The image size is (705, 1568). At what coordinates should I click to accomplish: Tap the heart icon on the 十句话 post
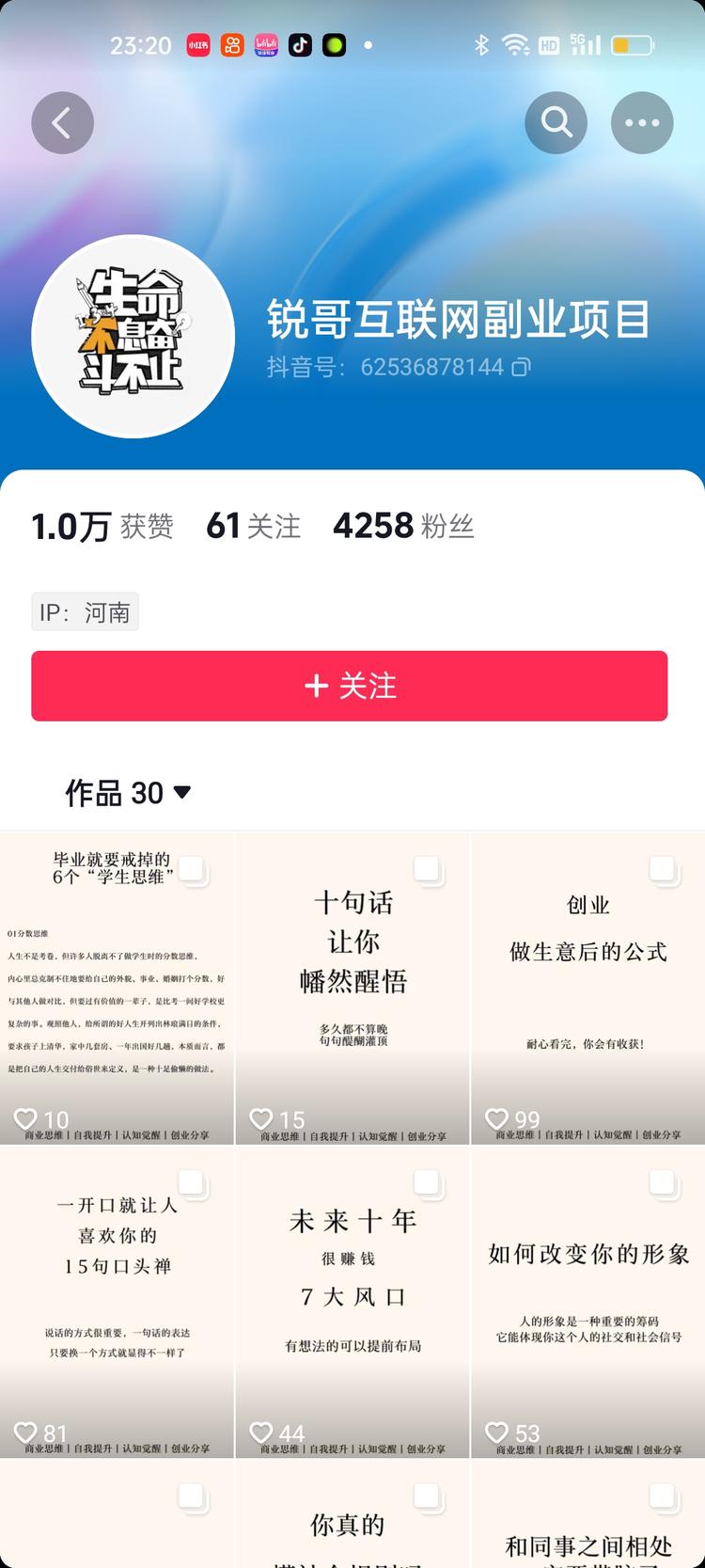click(x=261, y=1118)
